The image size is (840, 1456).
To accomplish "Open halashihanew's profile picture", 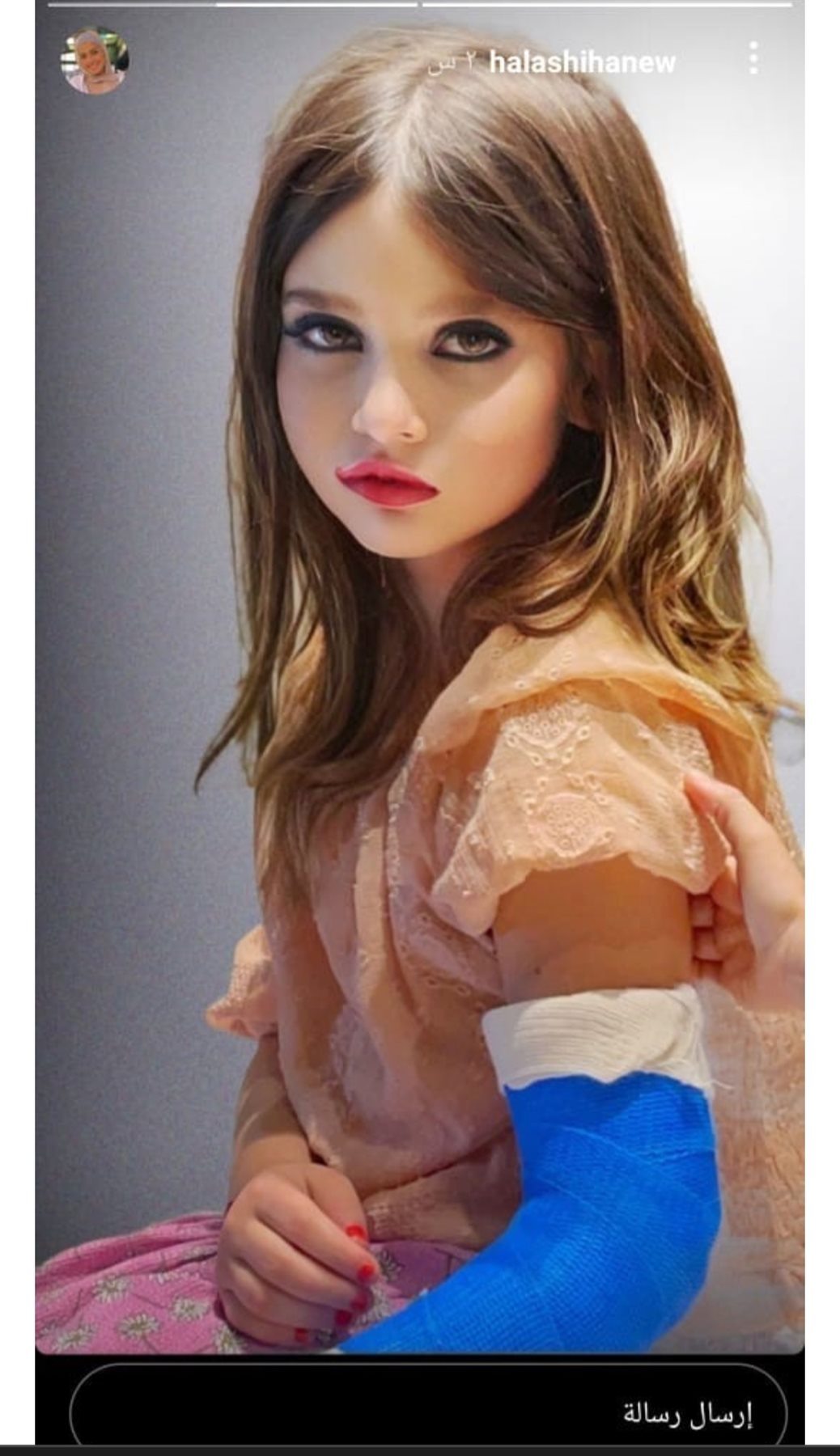I will pyautogui.click(x=95, y=61).
